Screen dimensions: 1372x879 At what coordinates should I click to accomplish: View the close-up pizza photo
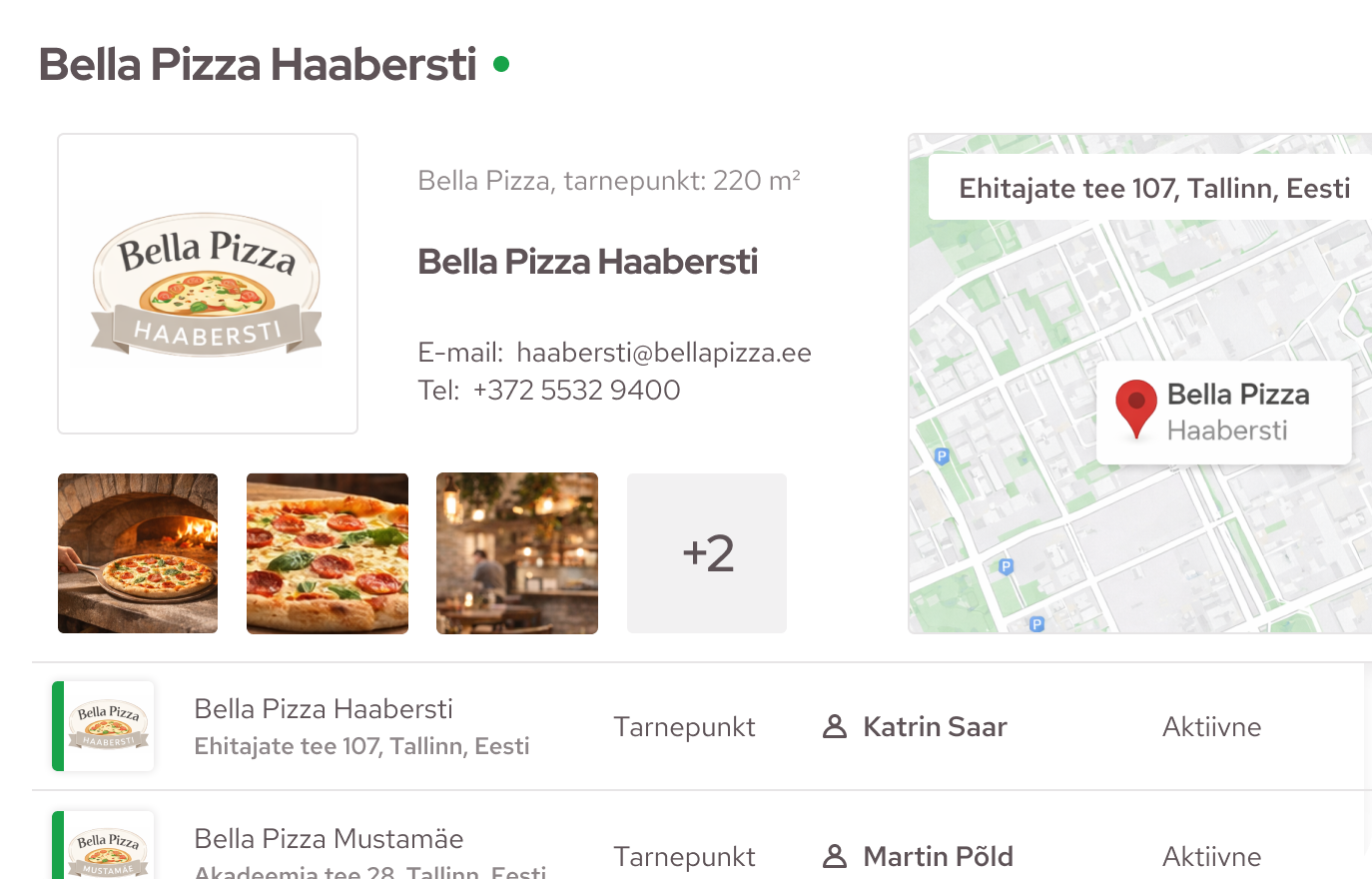[x=328, y=553]
